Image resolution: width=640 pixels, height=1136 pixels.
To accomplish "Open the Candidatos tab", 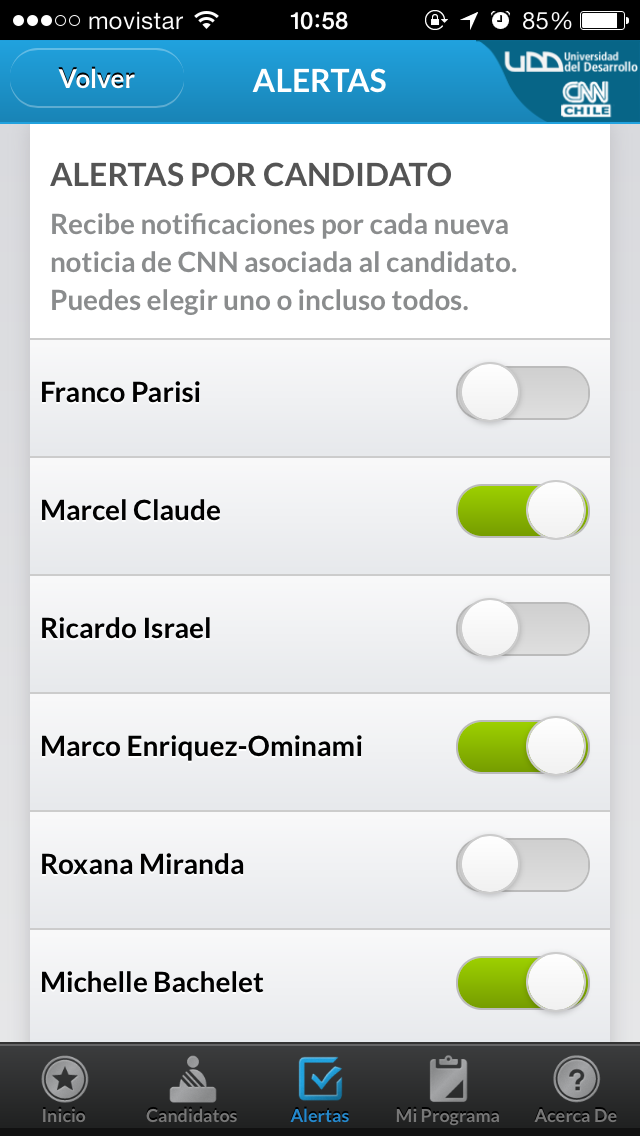I will 192,1089.
